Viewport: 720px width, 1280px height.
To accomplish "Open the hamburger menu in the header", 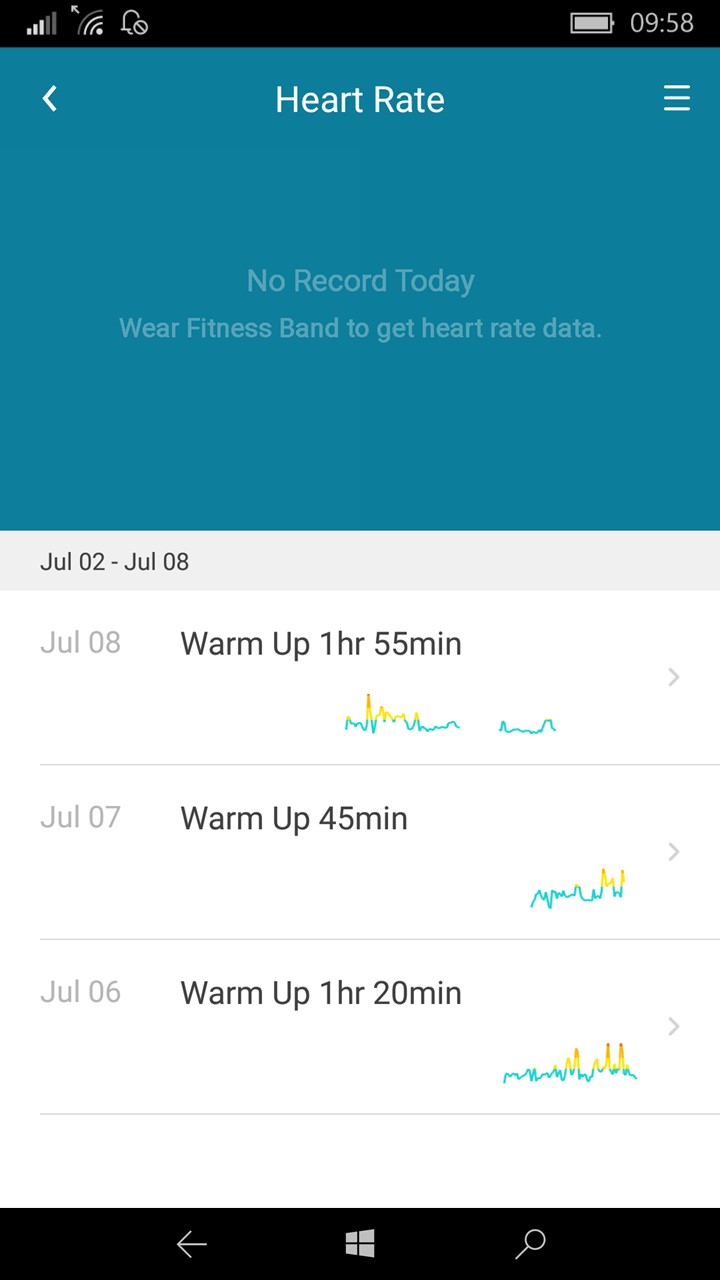I will pos(677,98).
